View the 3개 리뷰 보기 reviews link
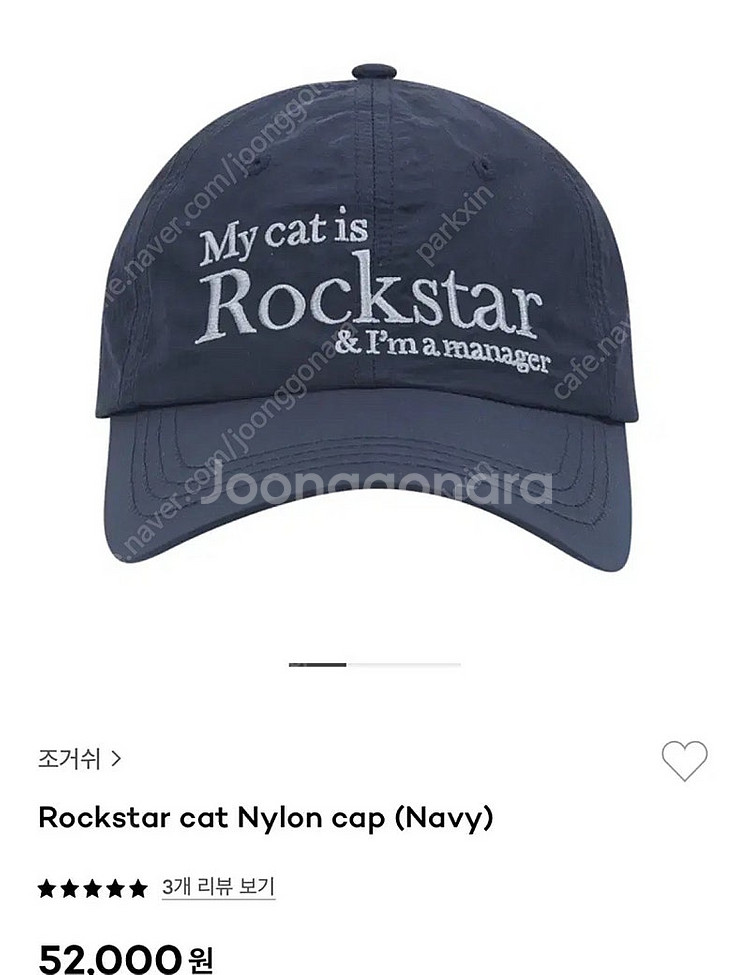 pos(217,887)
